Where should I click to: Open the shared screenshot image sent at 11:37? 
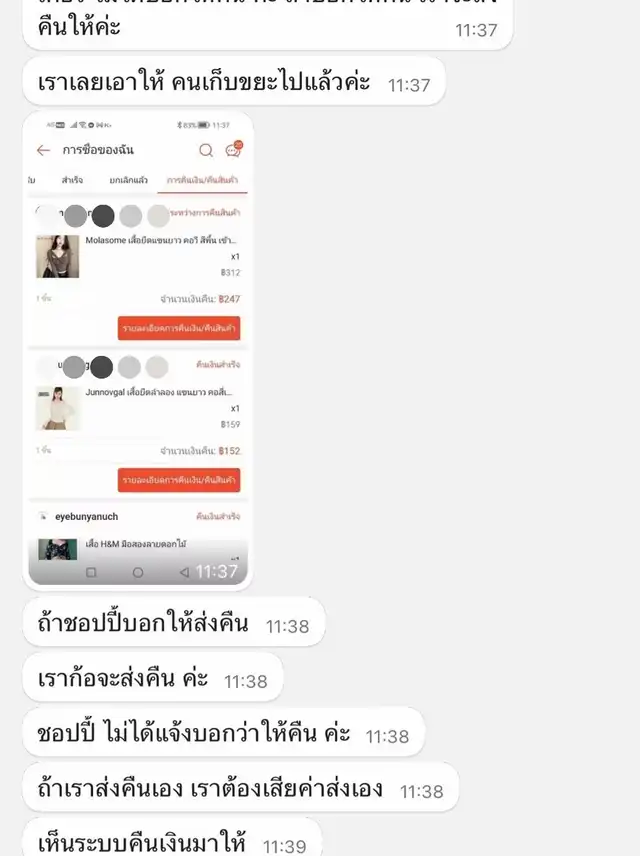(138, 350)
